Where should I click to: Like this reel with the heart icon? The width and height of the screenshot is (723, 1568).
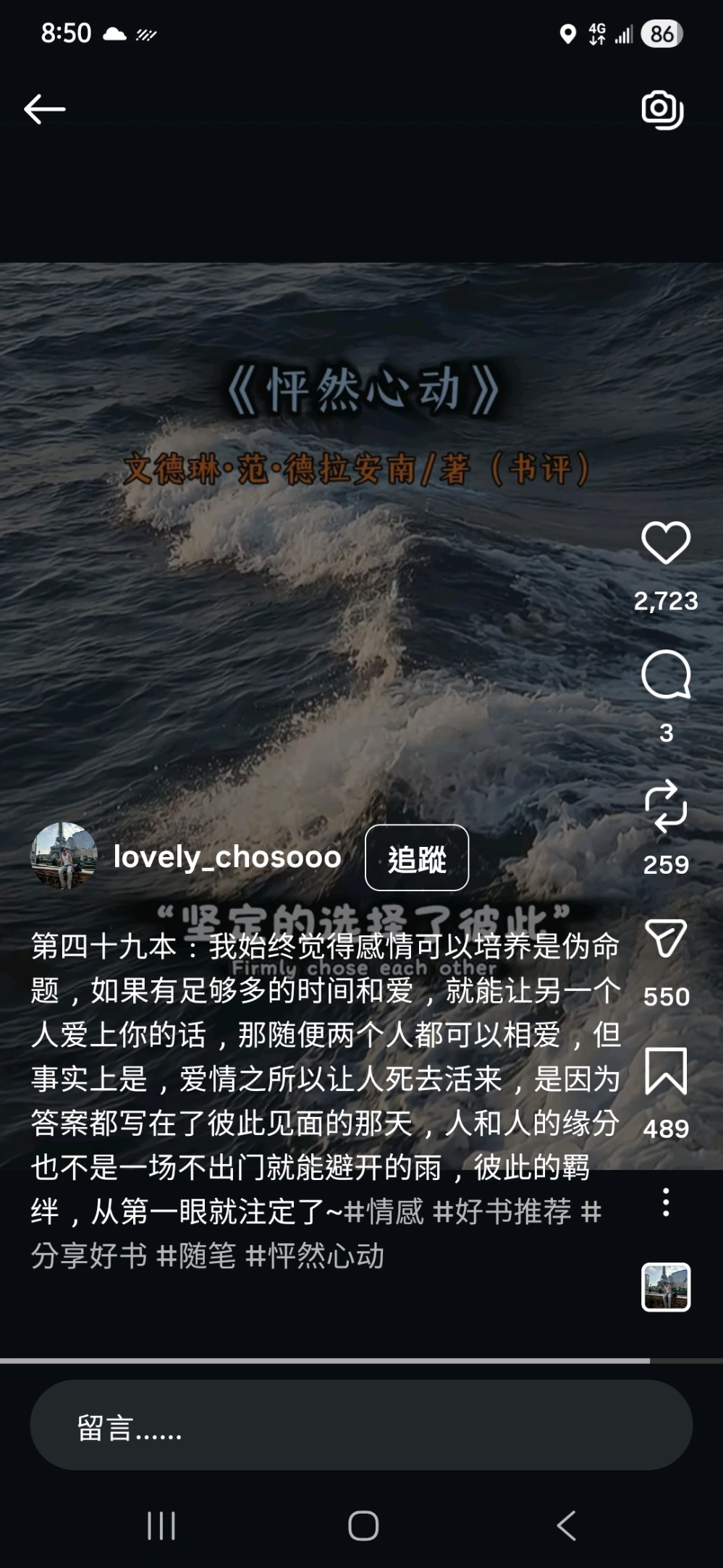click(x=666, y=543)
